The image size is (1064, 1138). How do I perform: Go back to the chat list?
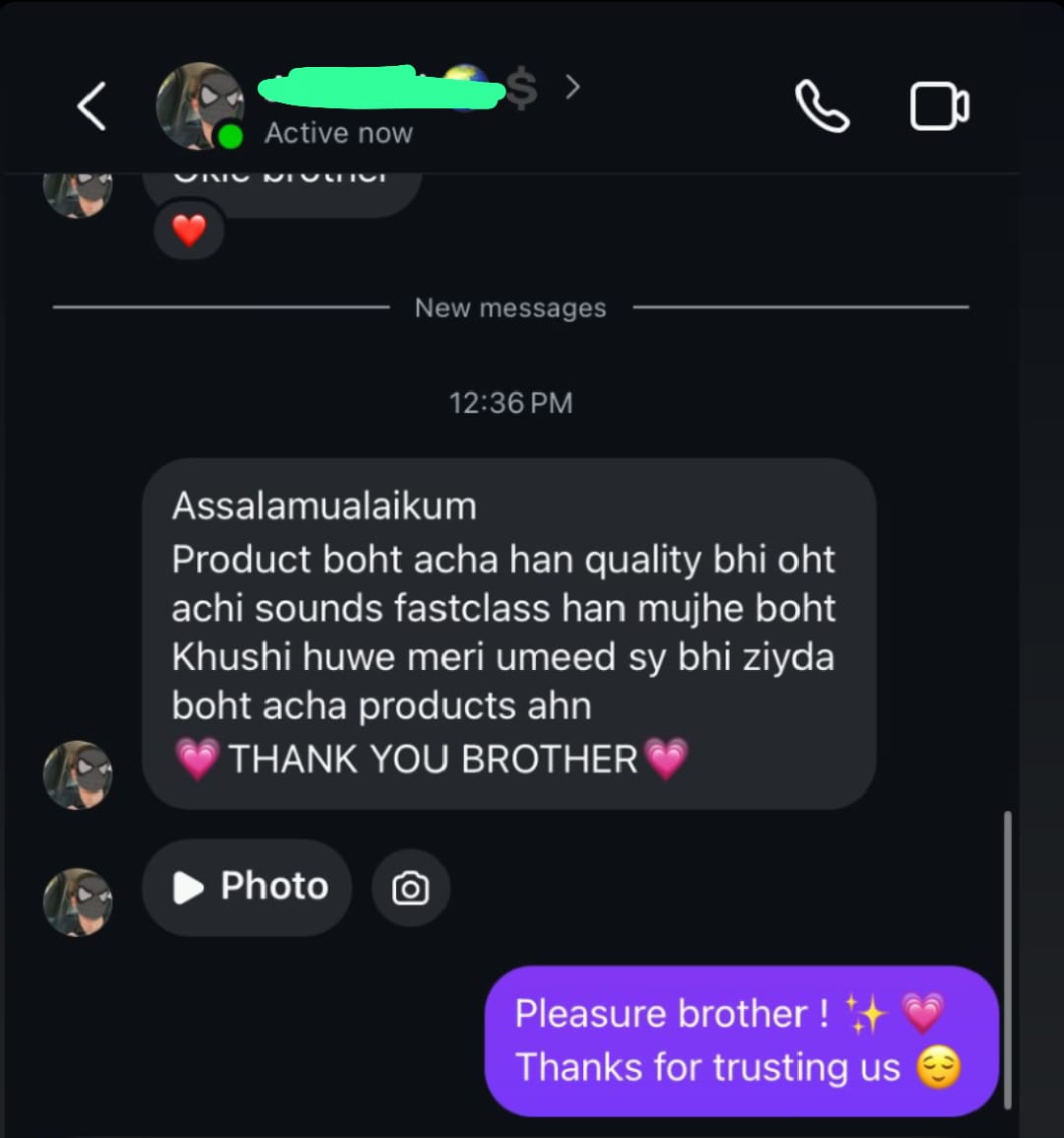coord(92,106)
